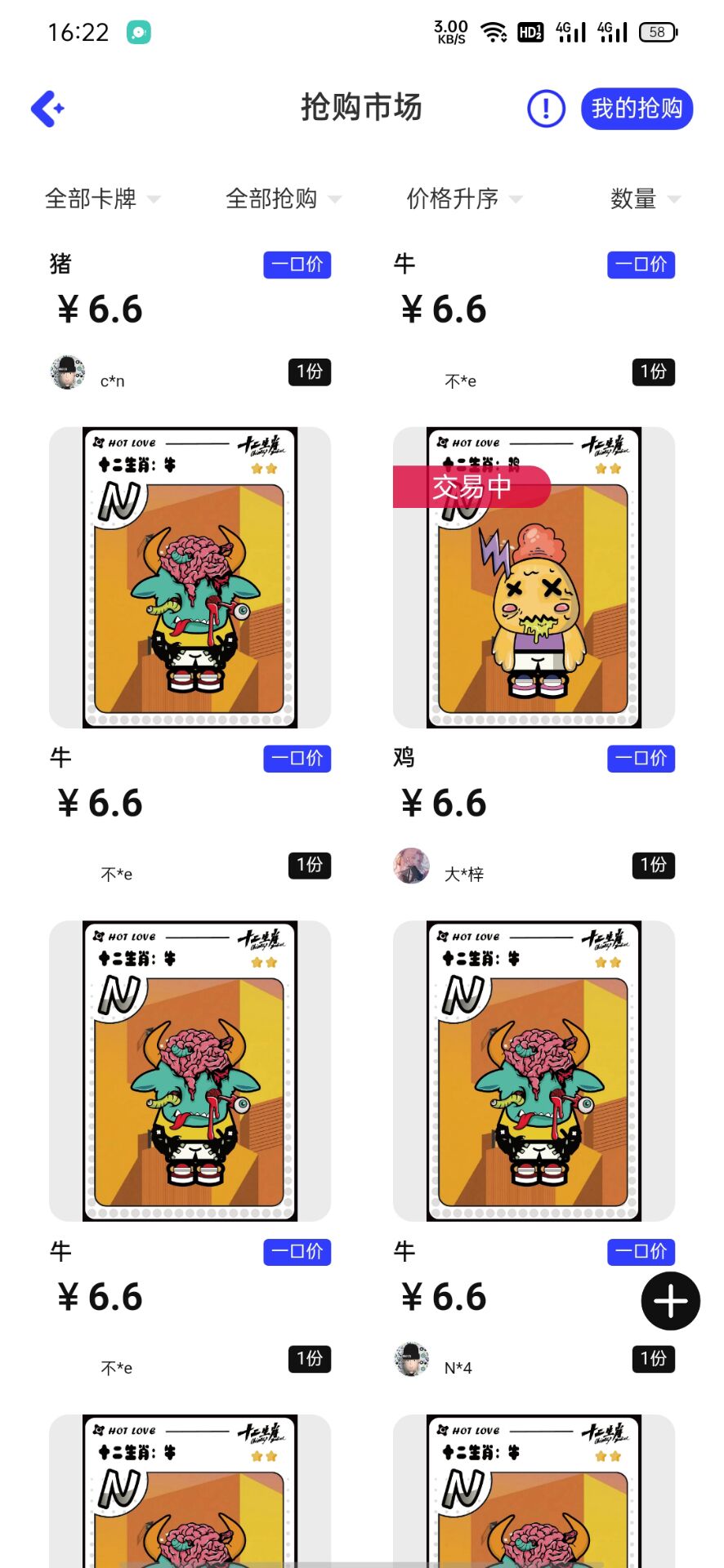This screenshot has width=724, height=1568.
Task: Open the info exclamation icon
Action: click(546, 109)
